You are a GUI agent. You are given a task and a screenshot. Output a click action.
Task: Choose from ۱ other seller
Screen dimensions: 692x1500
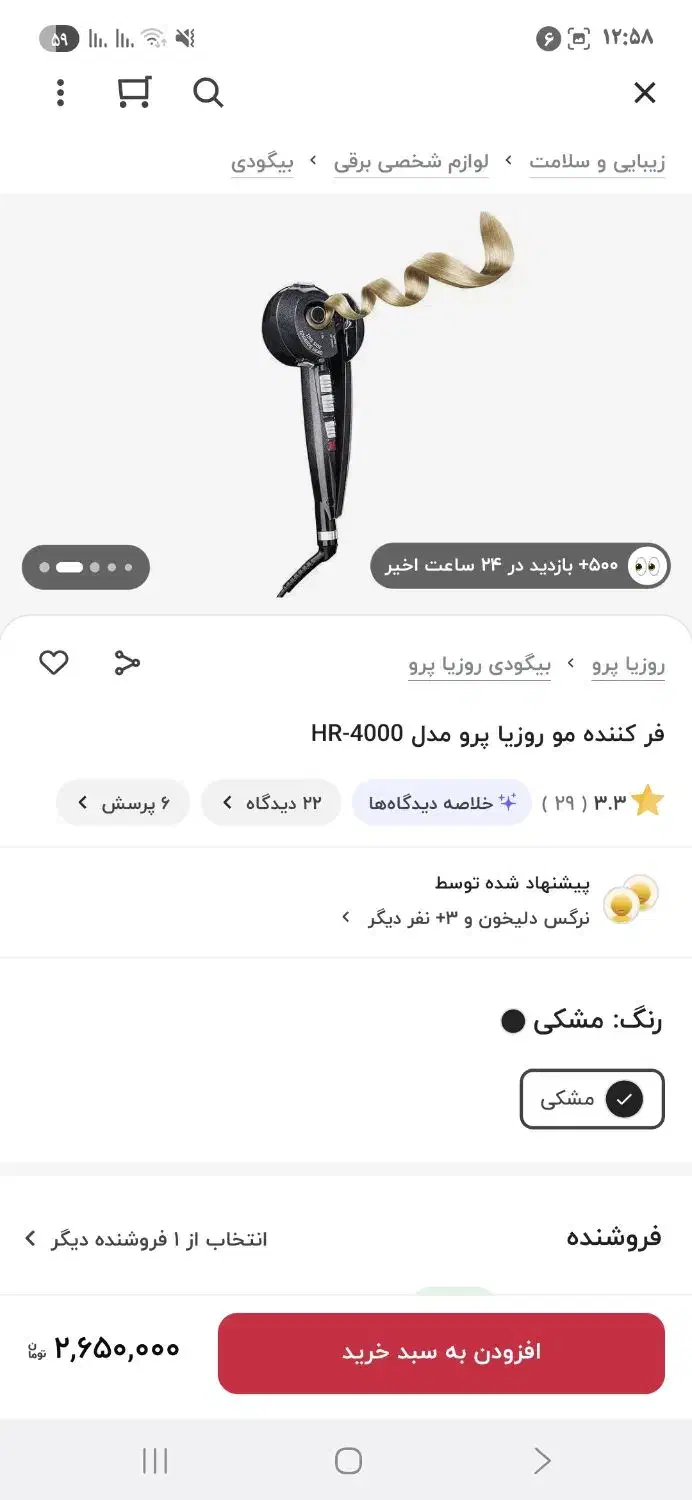point(146,1239)
